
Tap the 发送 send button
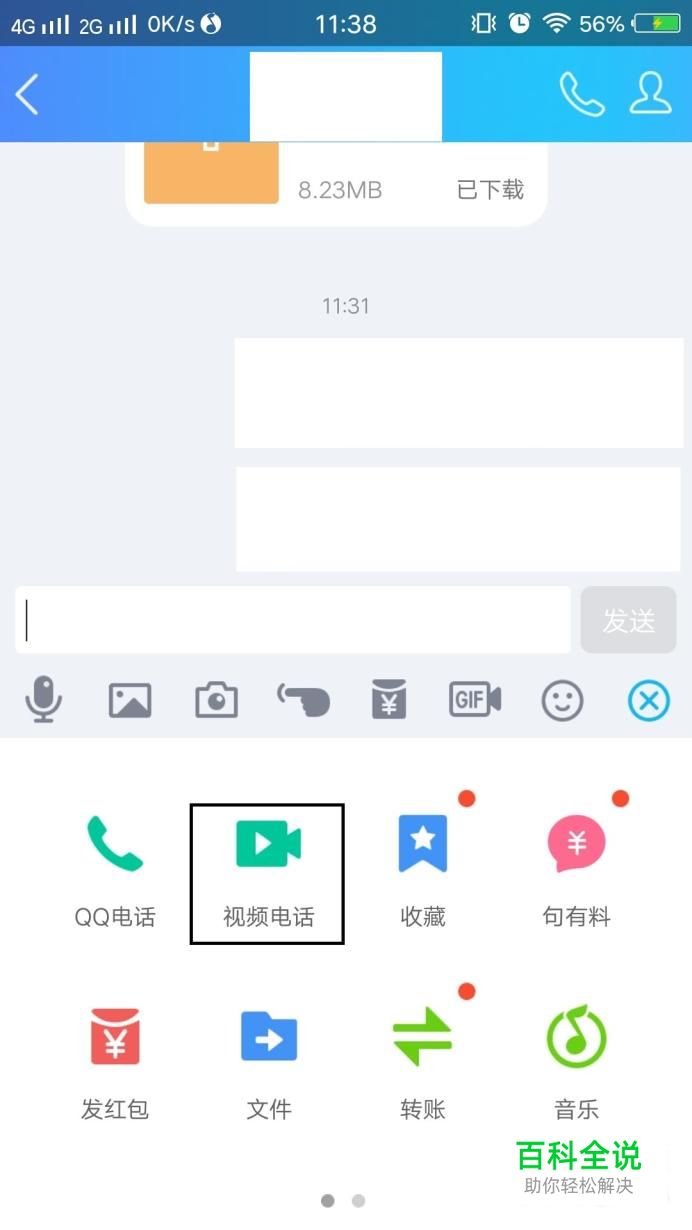(x=628, y=620)
